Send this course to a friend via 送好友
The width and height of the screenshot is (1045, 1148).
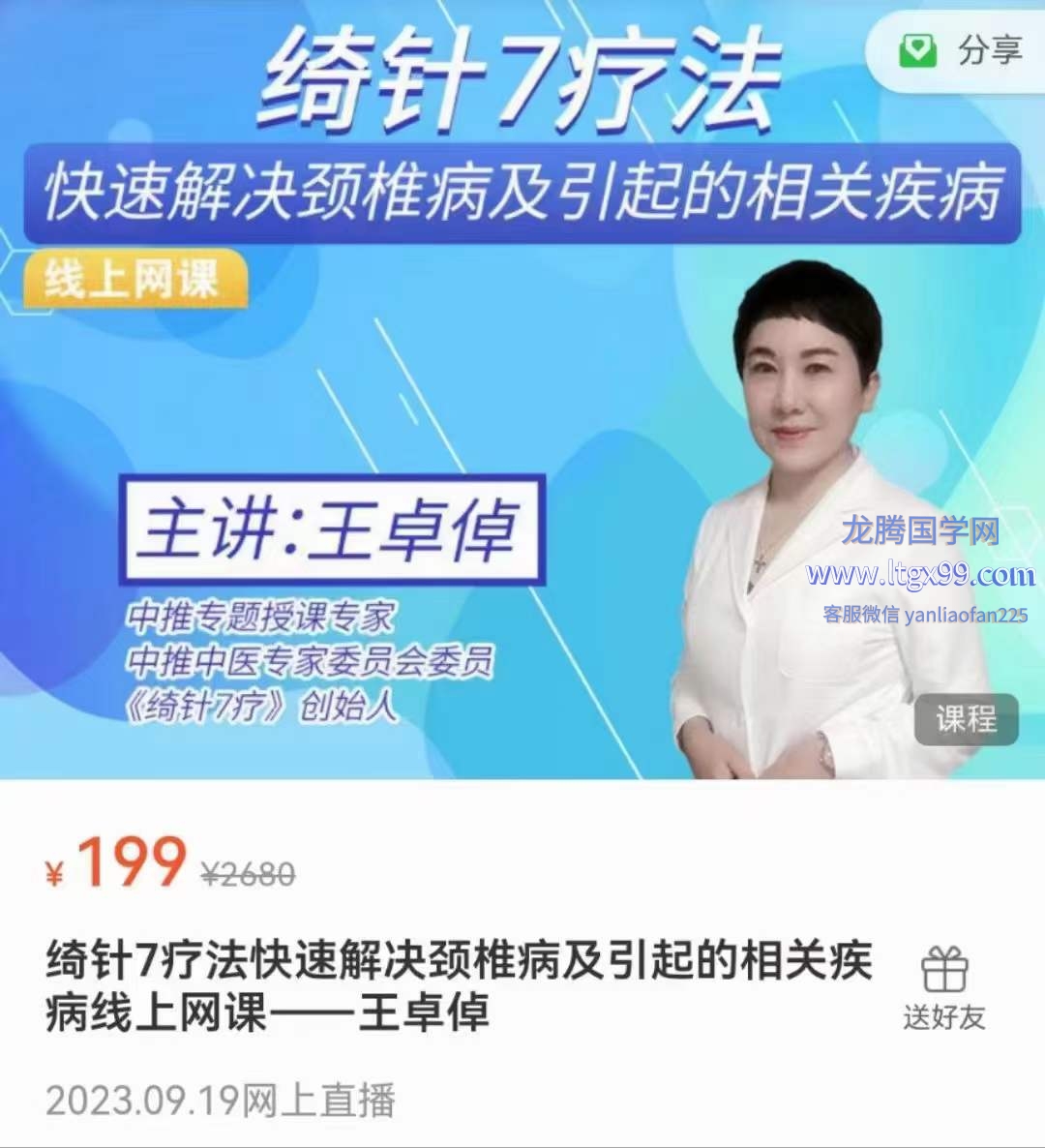coord(943,987)
